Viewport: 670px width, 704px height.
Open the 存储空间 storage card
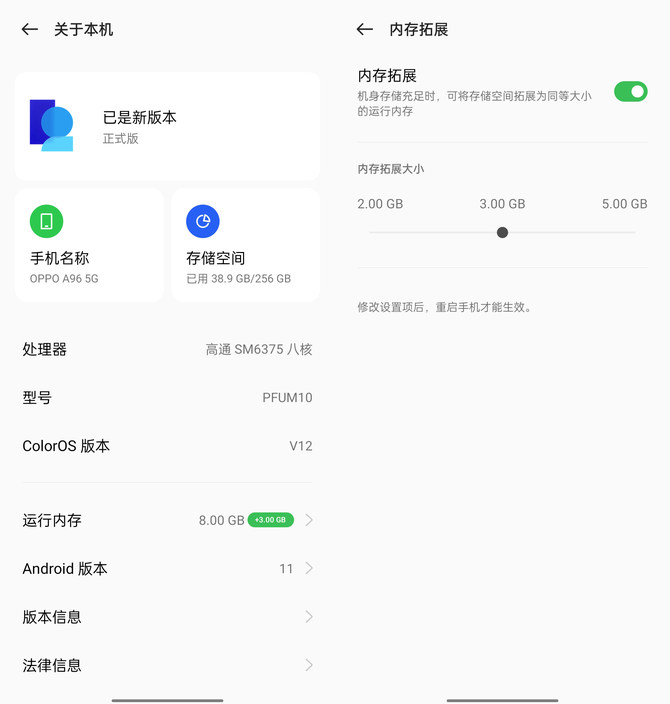(245, 245)
